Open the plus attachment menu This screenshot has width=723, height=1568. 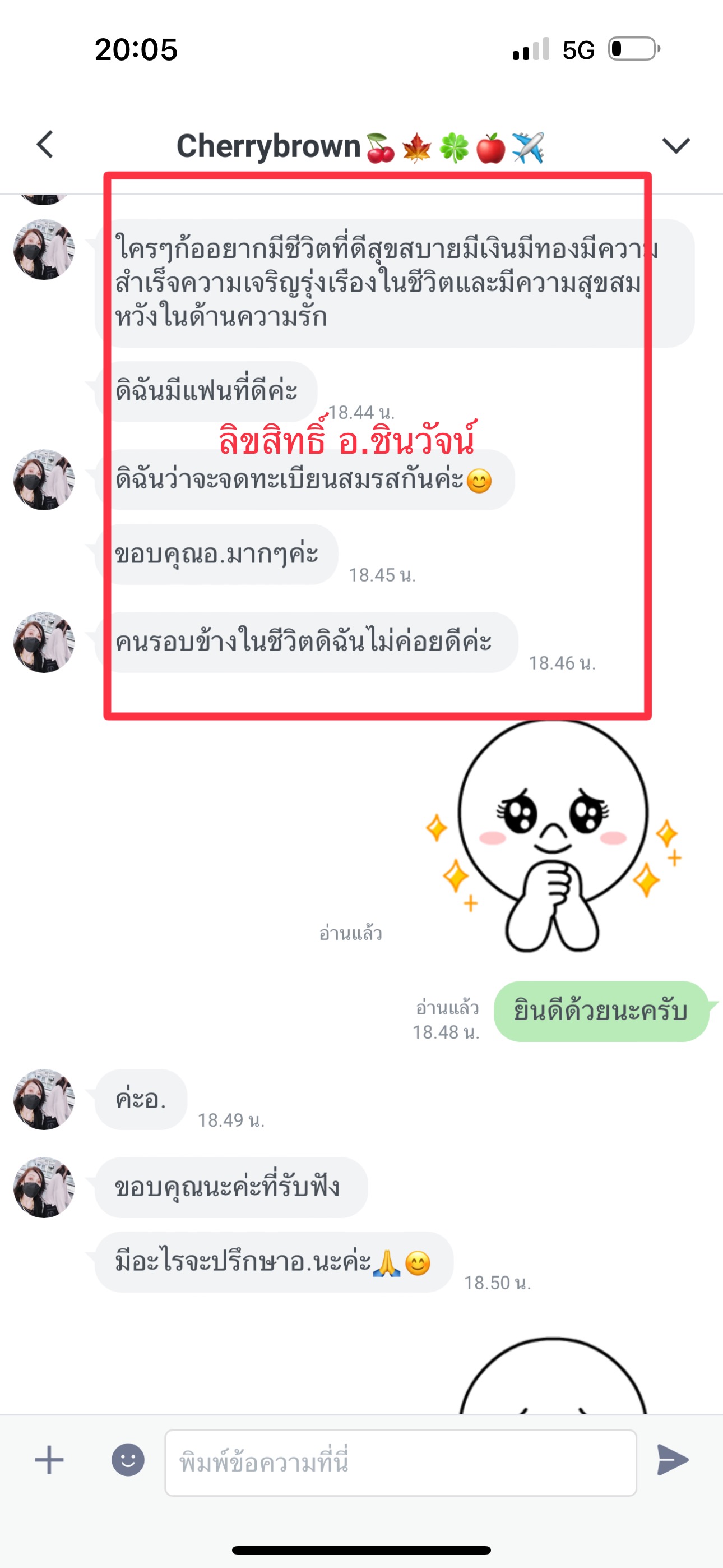(49, 1460)
